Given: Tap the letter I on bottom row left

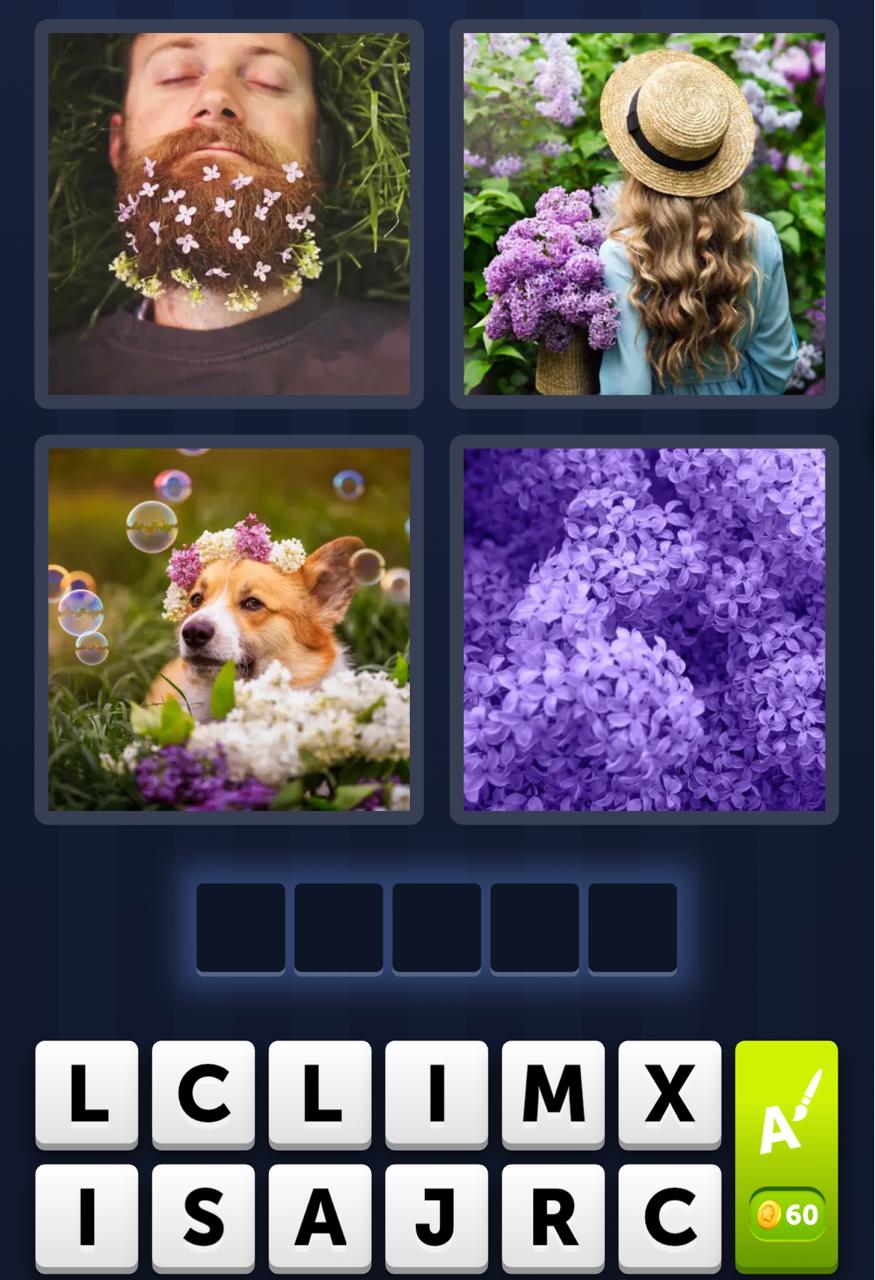Looking at the screenshot, I should click(86, 1220).
